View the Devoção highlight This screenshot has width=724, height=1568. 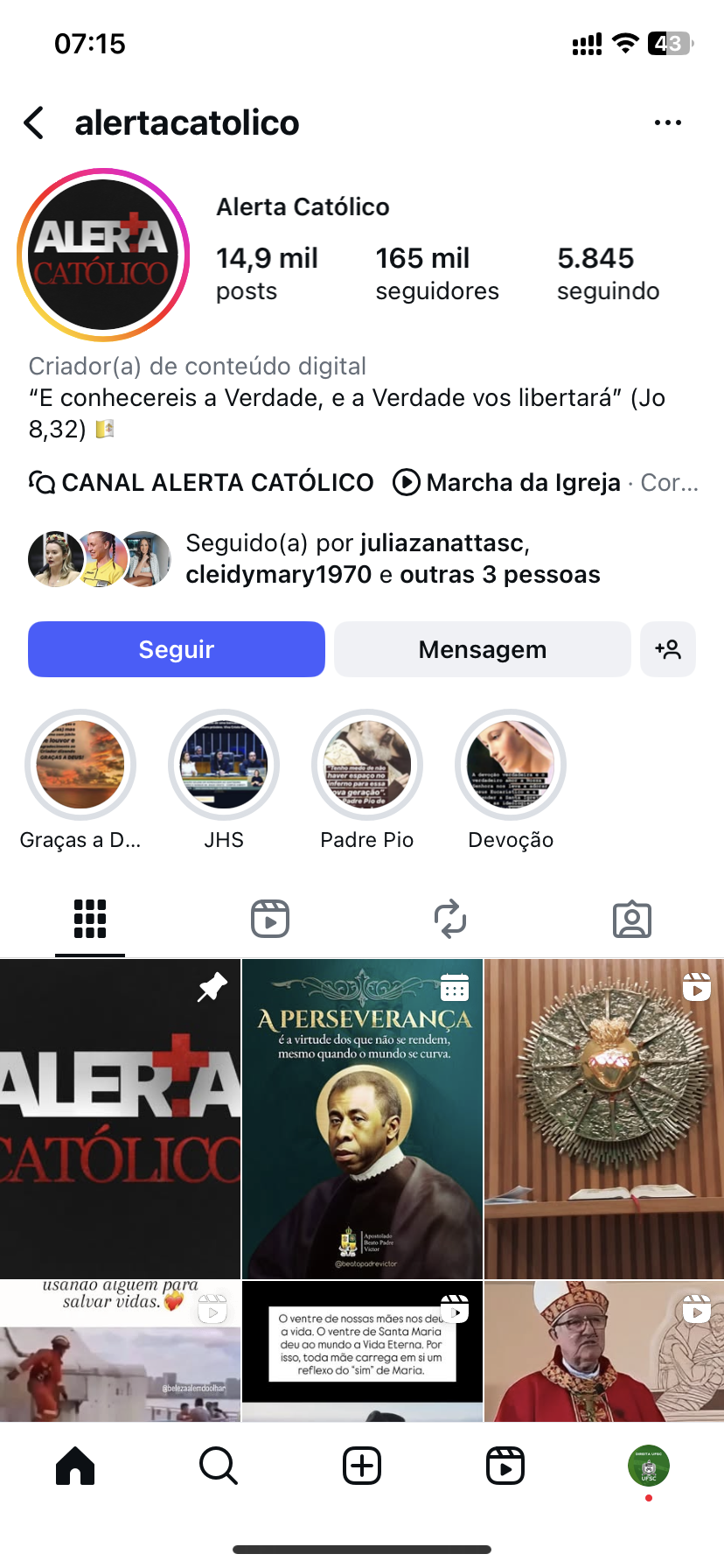[511, 765]
